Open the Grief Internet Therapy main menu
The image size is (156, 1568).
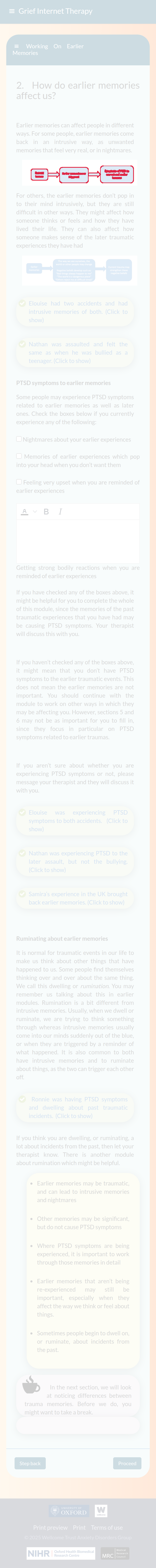[x=12, y=11]
